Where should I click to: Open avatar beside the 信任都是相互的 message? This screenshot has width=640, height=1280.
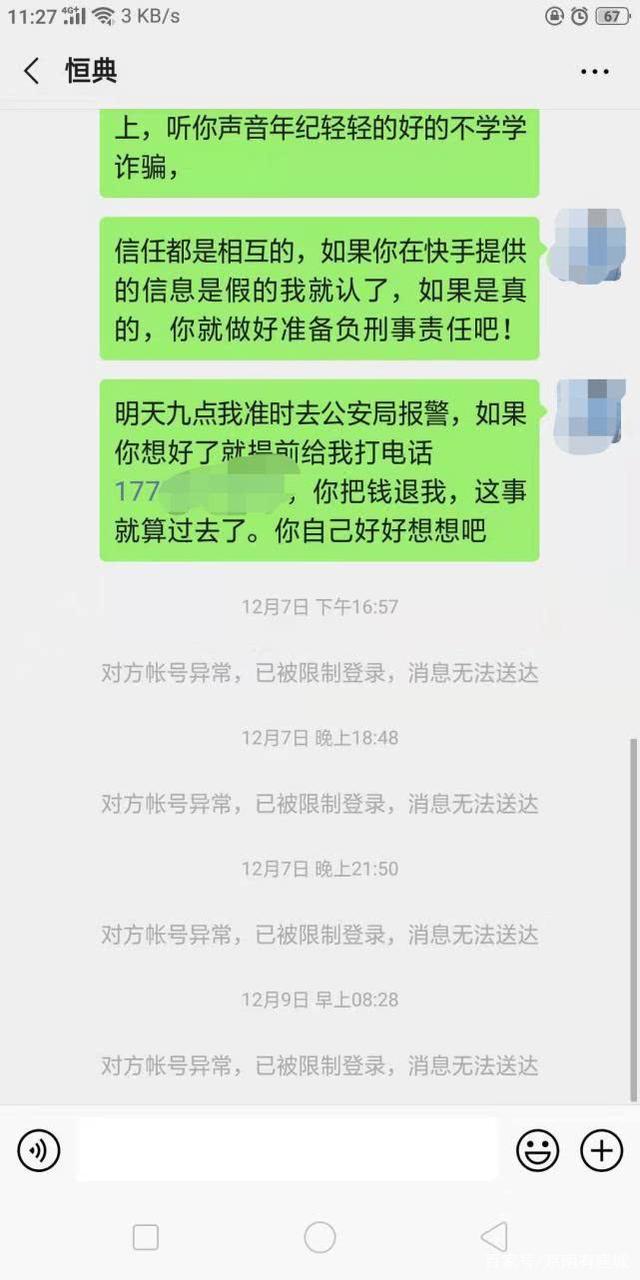pos(588,246)
